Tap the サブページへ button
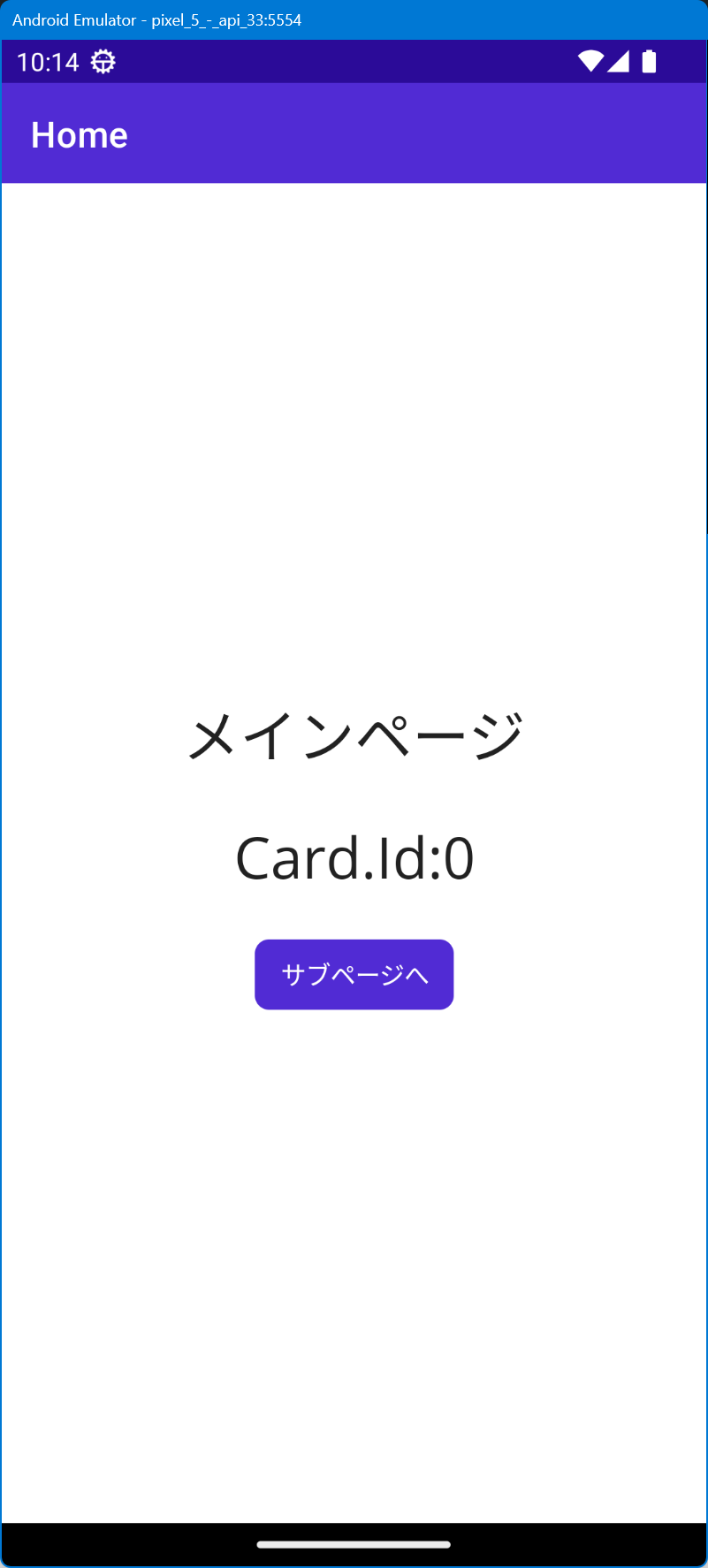This screenshot has height=1568, width=708. (x=354, y=974)
